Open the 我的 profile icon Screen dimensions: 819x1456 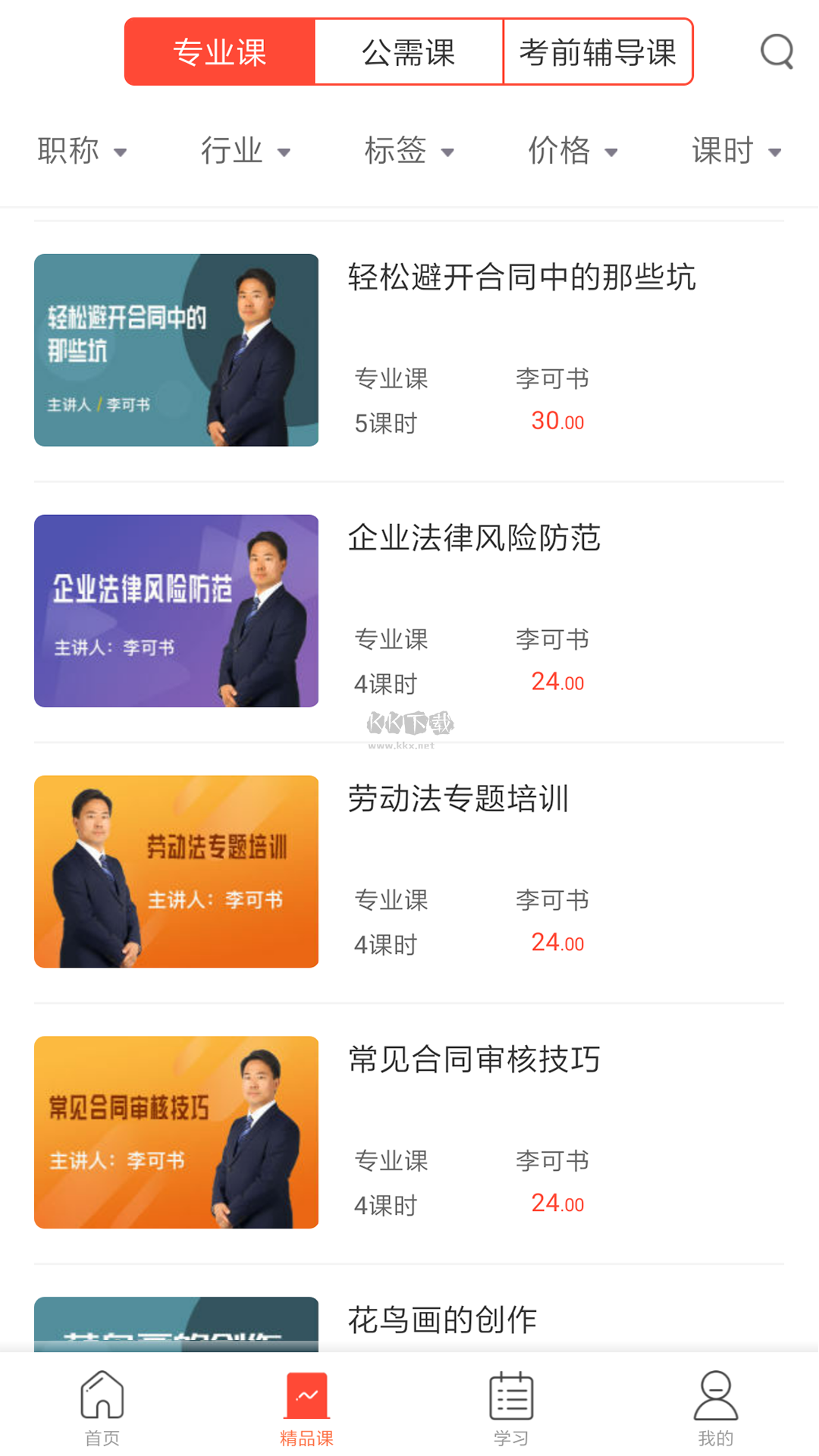click(715, 1407)
